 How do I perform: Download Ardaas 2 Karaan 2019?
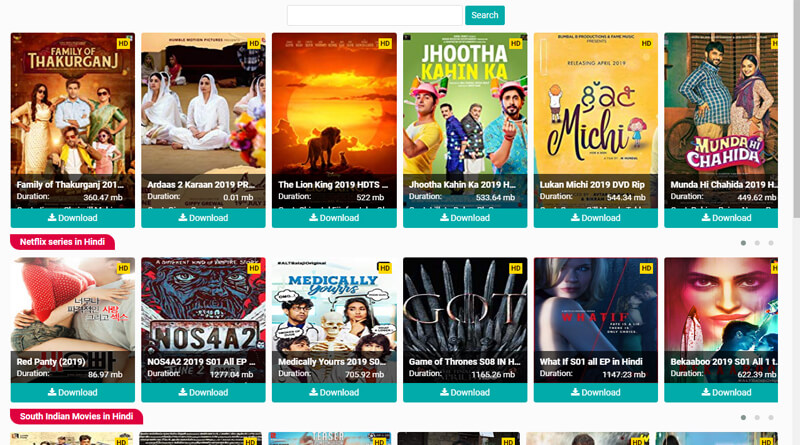click(203, 217)
